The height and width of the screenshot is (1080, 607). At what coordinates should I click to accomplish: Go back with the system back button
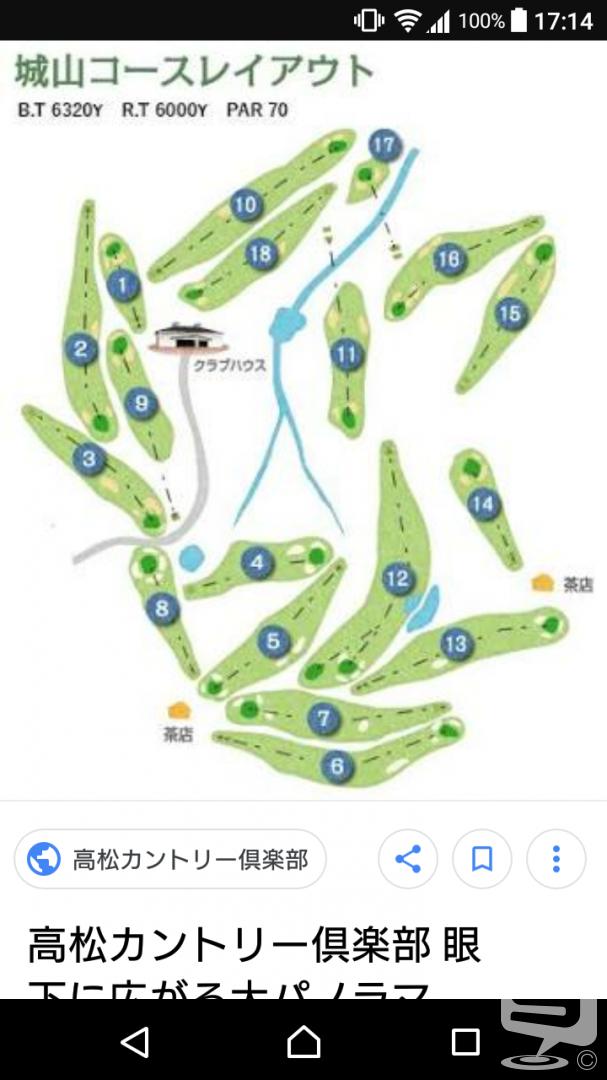point(136,1041)
